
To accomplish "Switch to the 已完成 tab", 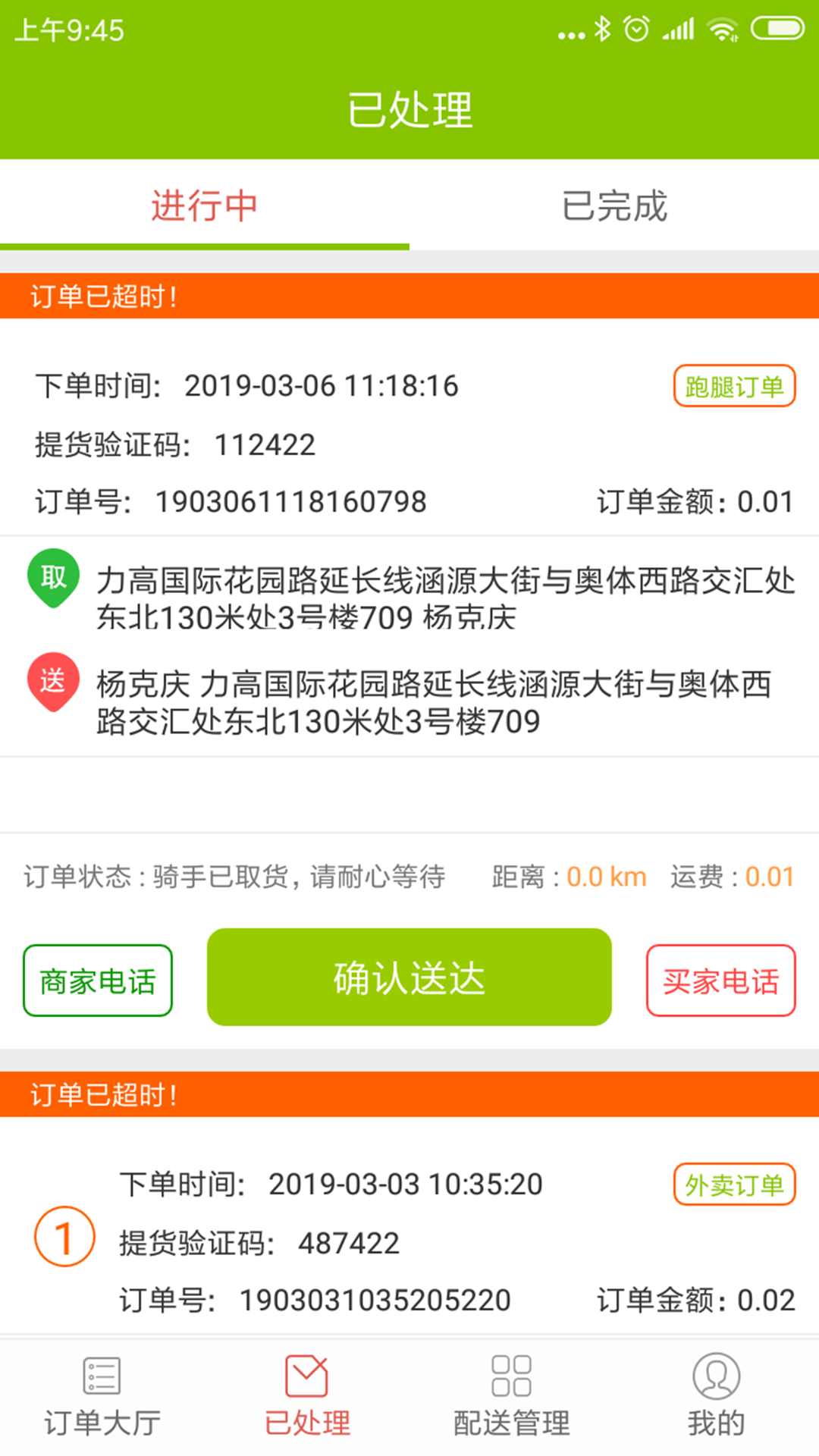I will (614, 206).
